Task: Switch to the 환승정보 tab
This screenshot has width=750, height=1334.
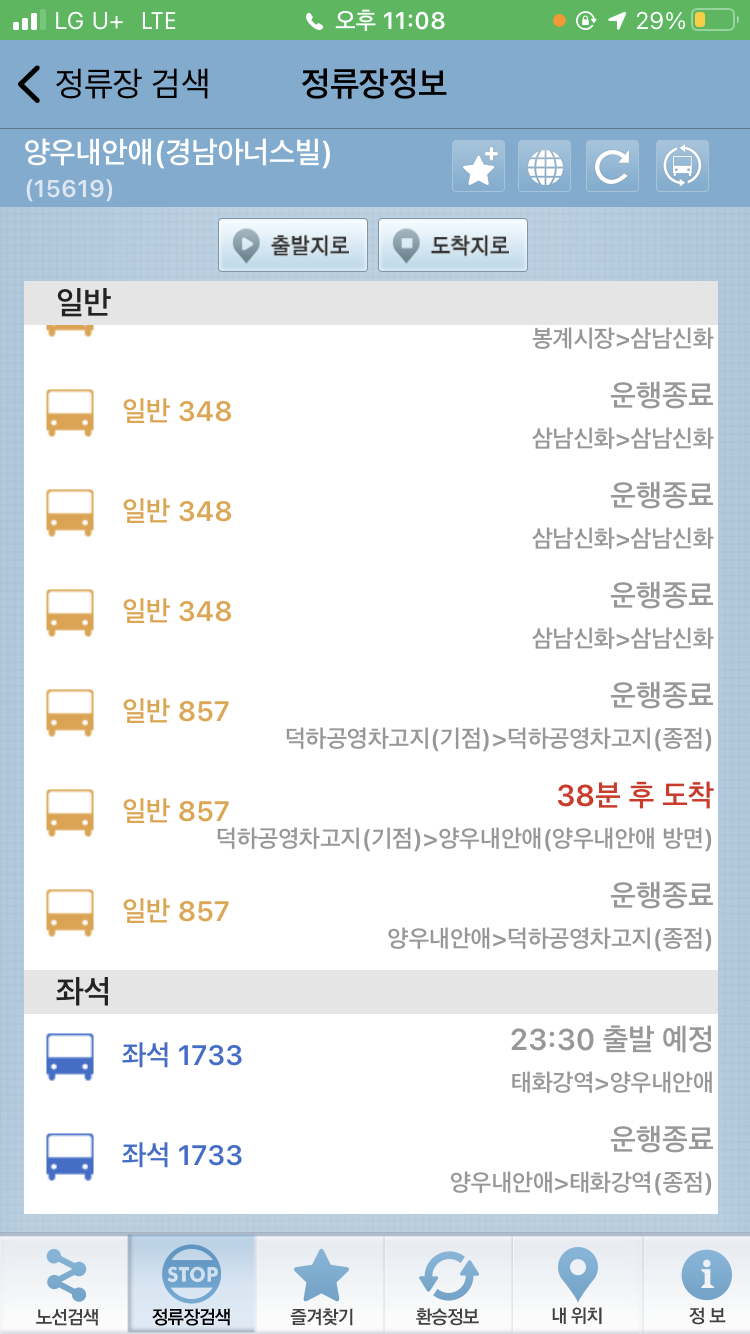Action: click(448, 1286)
